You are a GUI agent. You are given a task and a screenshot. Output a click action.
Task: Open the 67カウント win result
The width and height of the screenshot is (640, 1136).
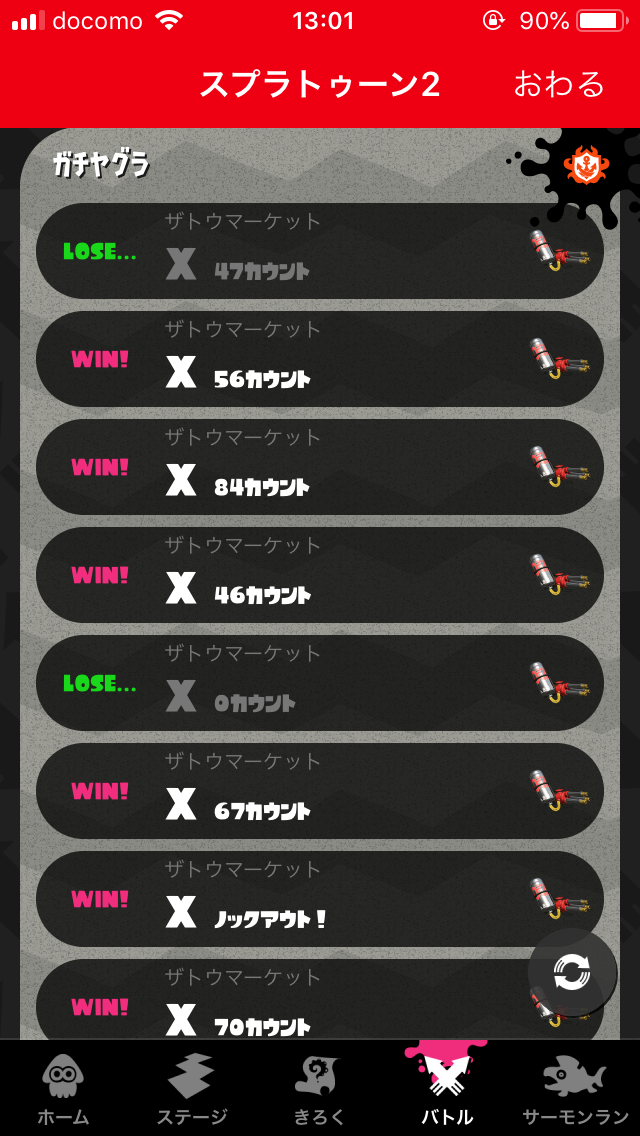(x=320, y=791)
